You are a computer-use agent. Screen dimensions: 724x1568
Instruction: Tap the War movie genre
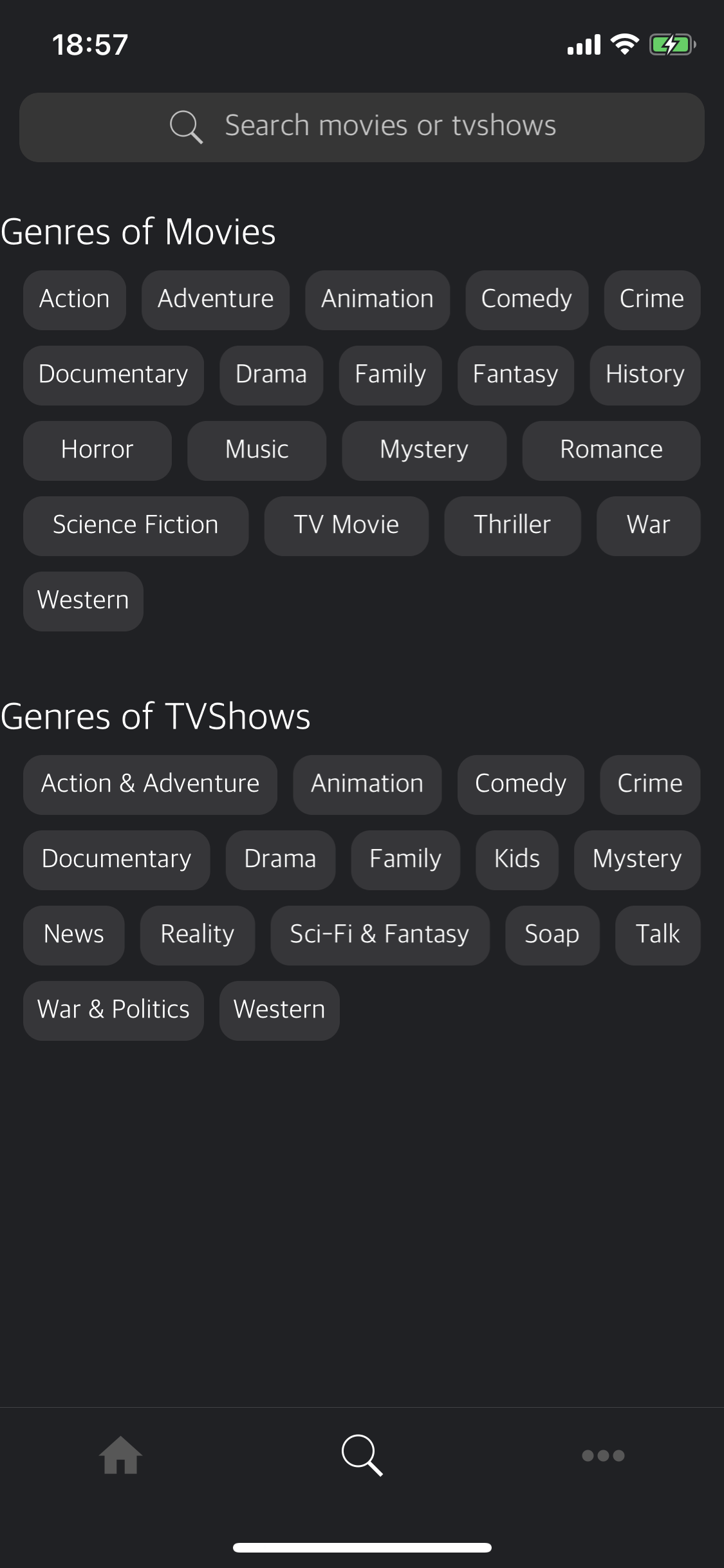(649, 526)
